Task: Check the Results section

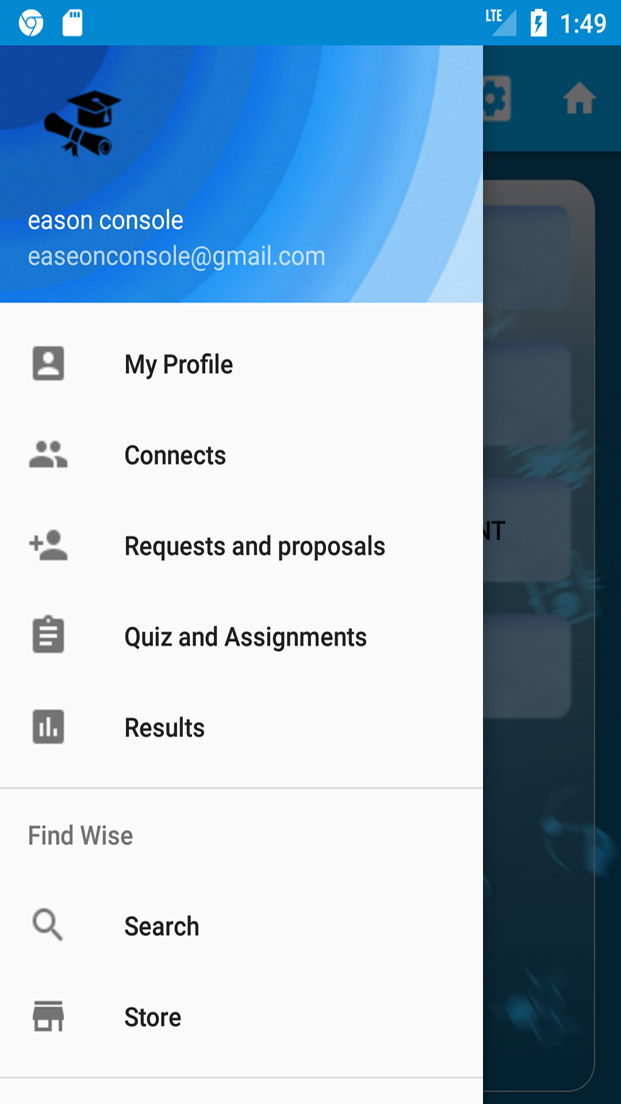Action: 164,728
